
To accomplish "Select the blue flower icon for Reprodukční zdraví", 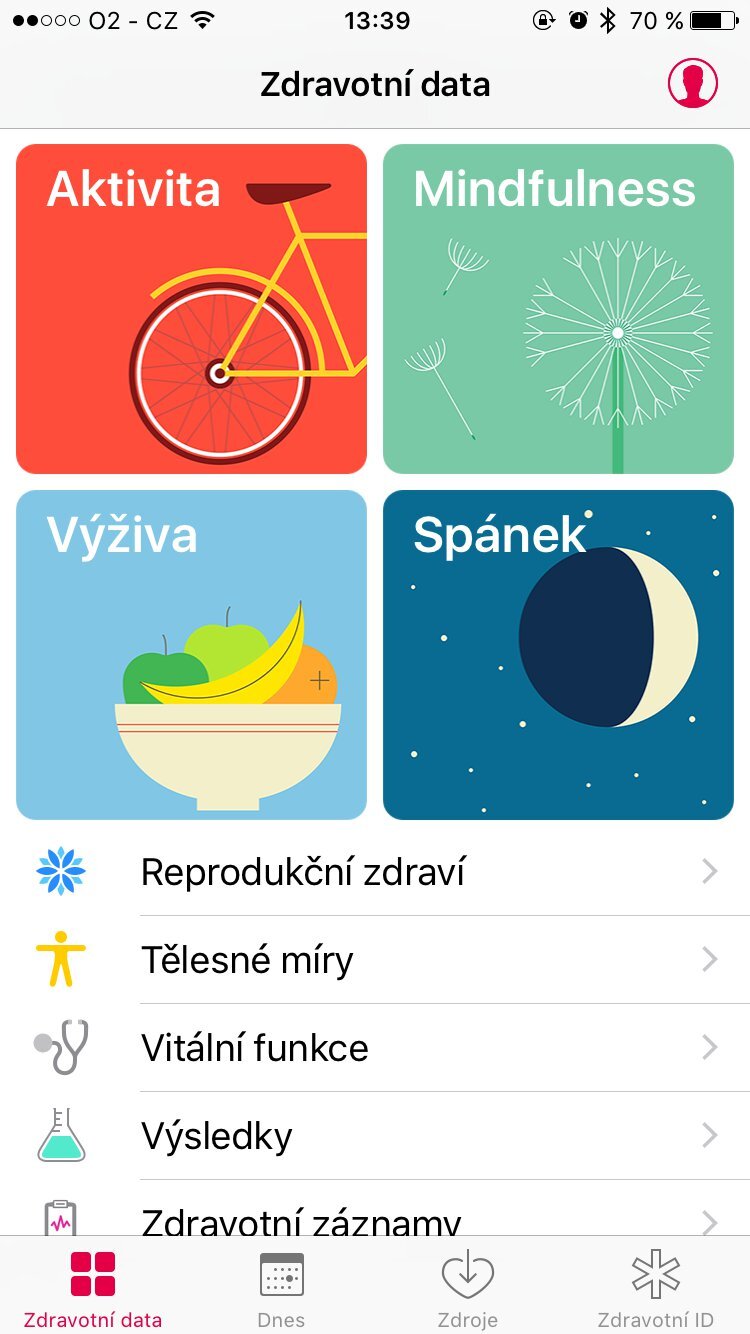I will 58,871.
